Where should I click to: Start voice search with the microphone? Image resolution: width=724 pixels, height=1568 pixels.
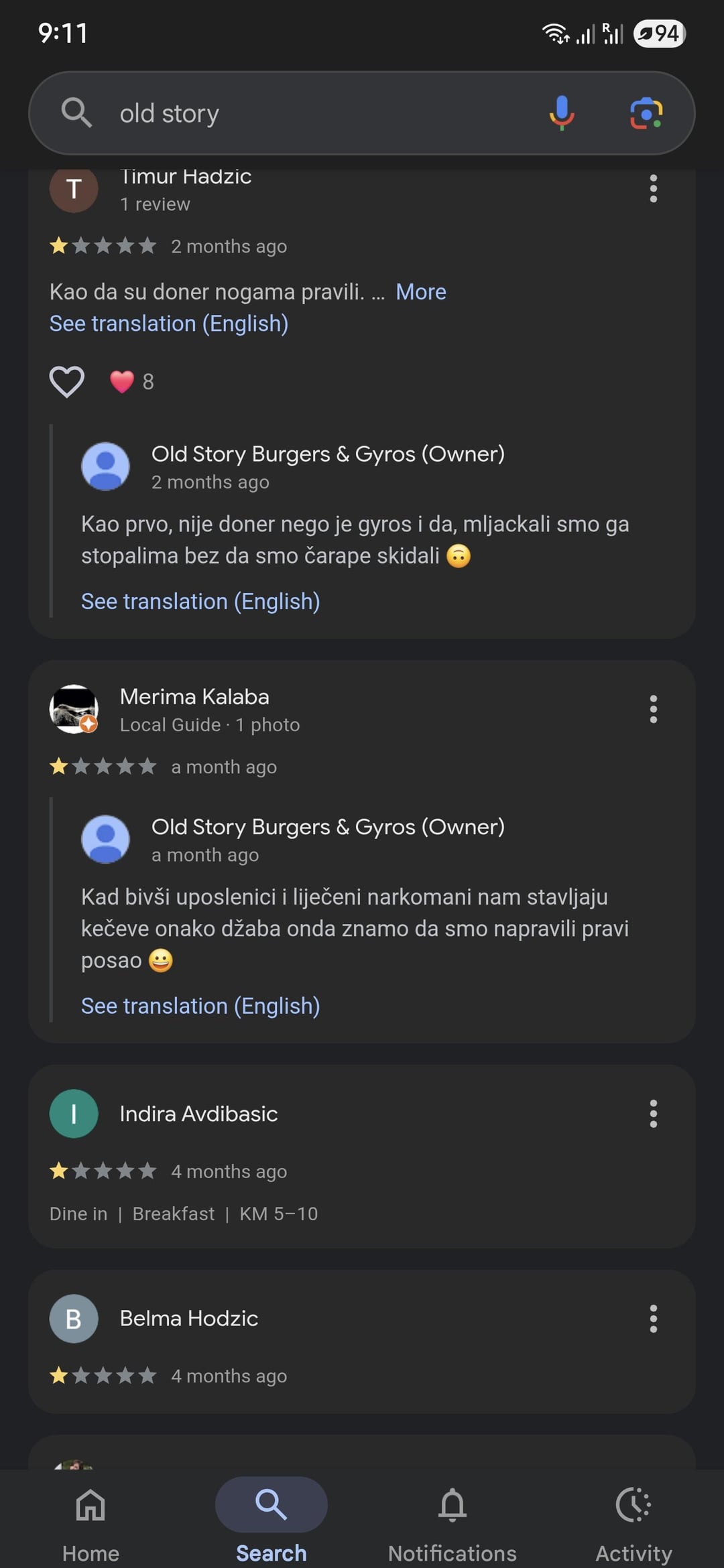(562, 113)
